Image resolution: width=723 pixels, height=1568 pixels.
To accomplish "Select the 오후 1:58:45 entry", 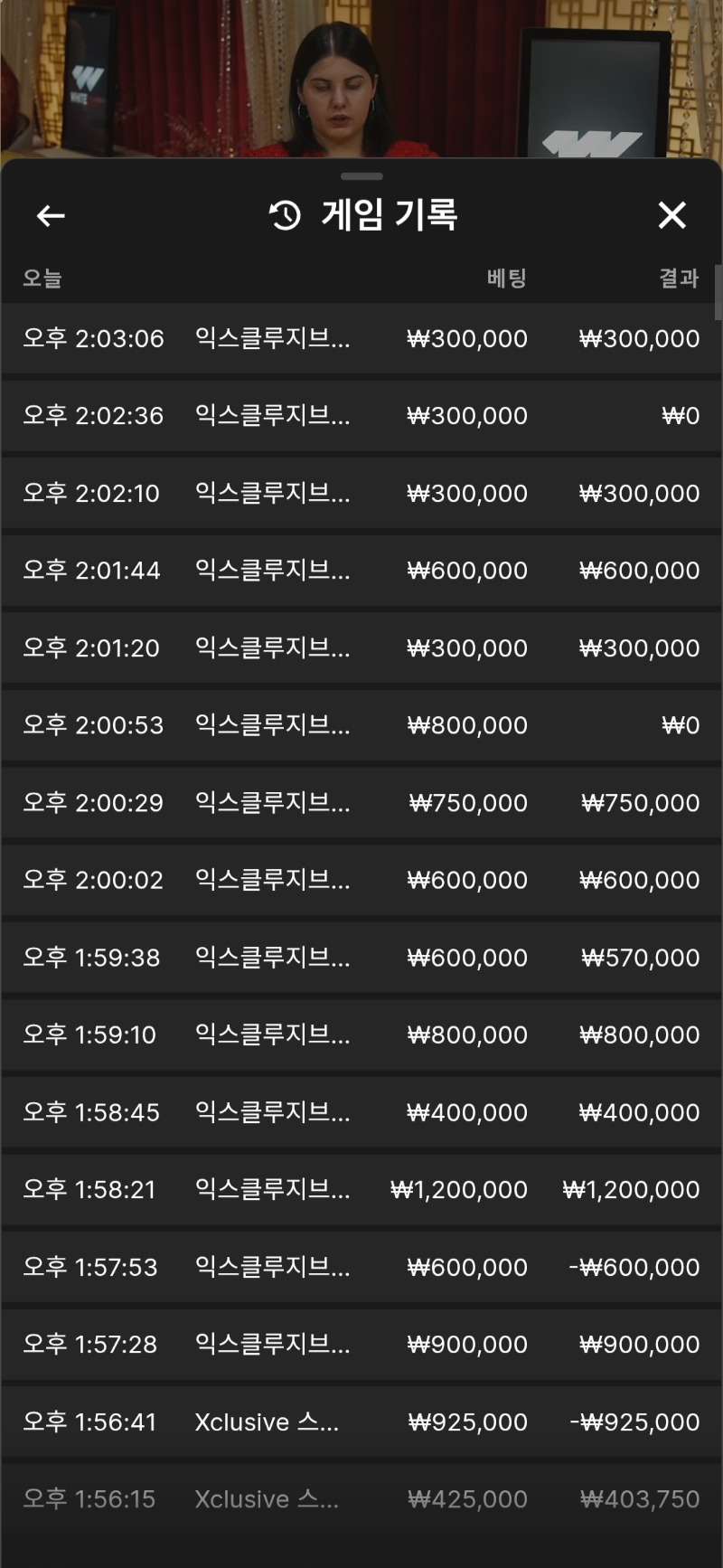I will 361,1111.
